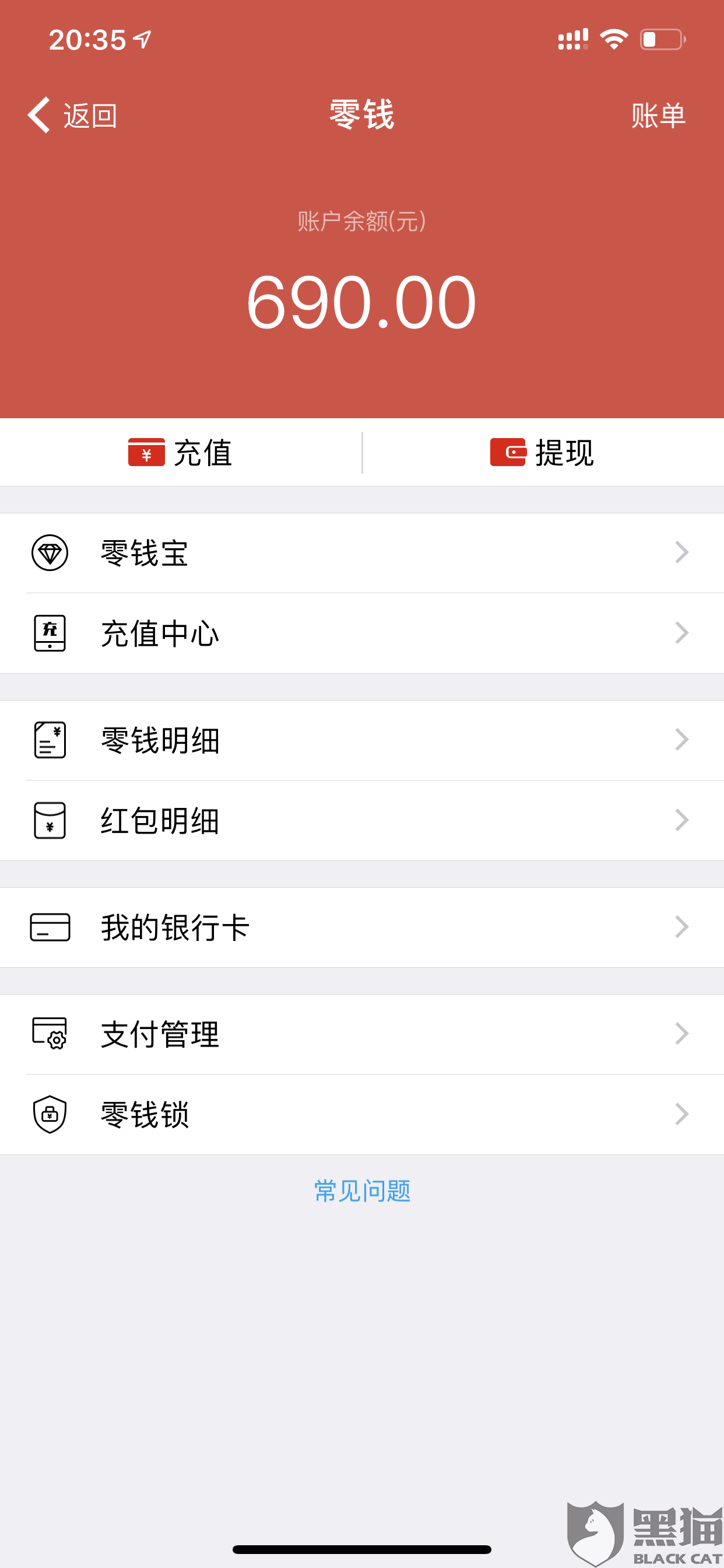
Task: View 红包明细 details
Action: 362,821
